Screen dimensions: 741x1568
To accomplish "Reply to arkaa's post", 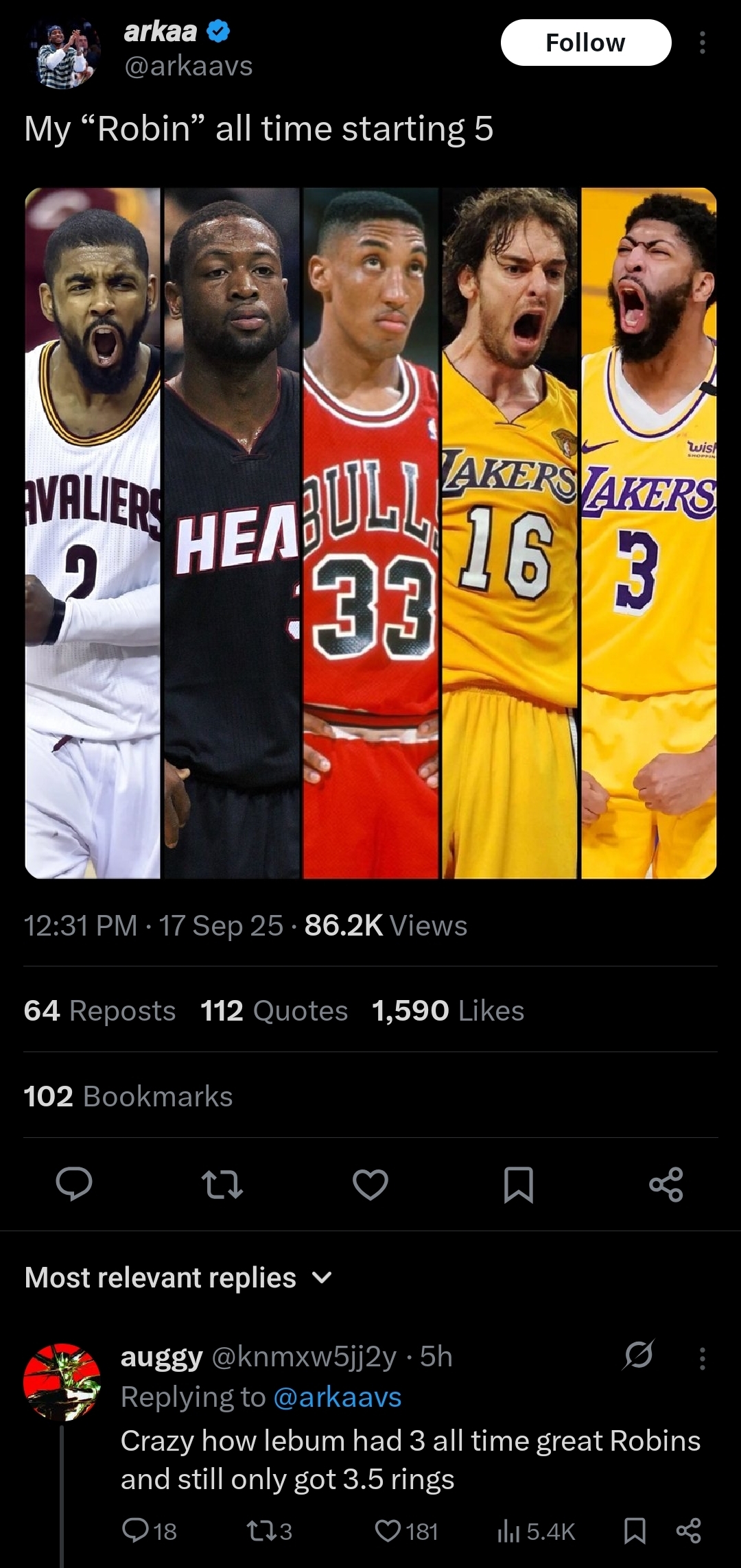I will [x=74, y=1184].
